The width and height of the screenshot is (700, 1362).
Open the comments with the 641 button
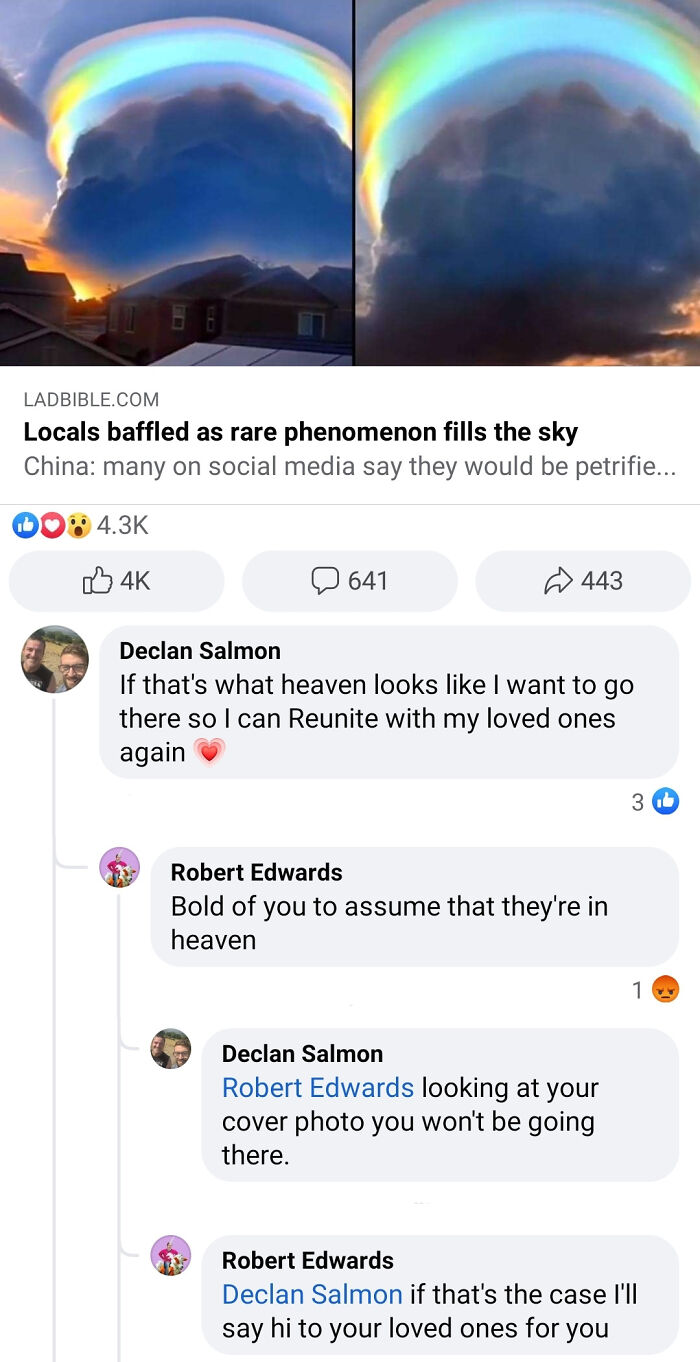click(x=349, y=581)
